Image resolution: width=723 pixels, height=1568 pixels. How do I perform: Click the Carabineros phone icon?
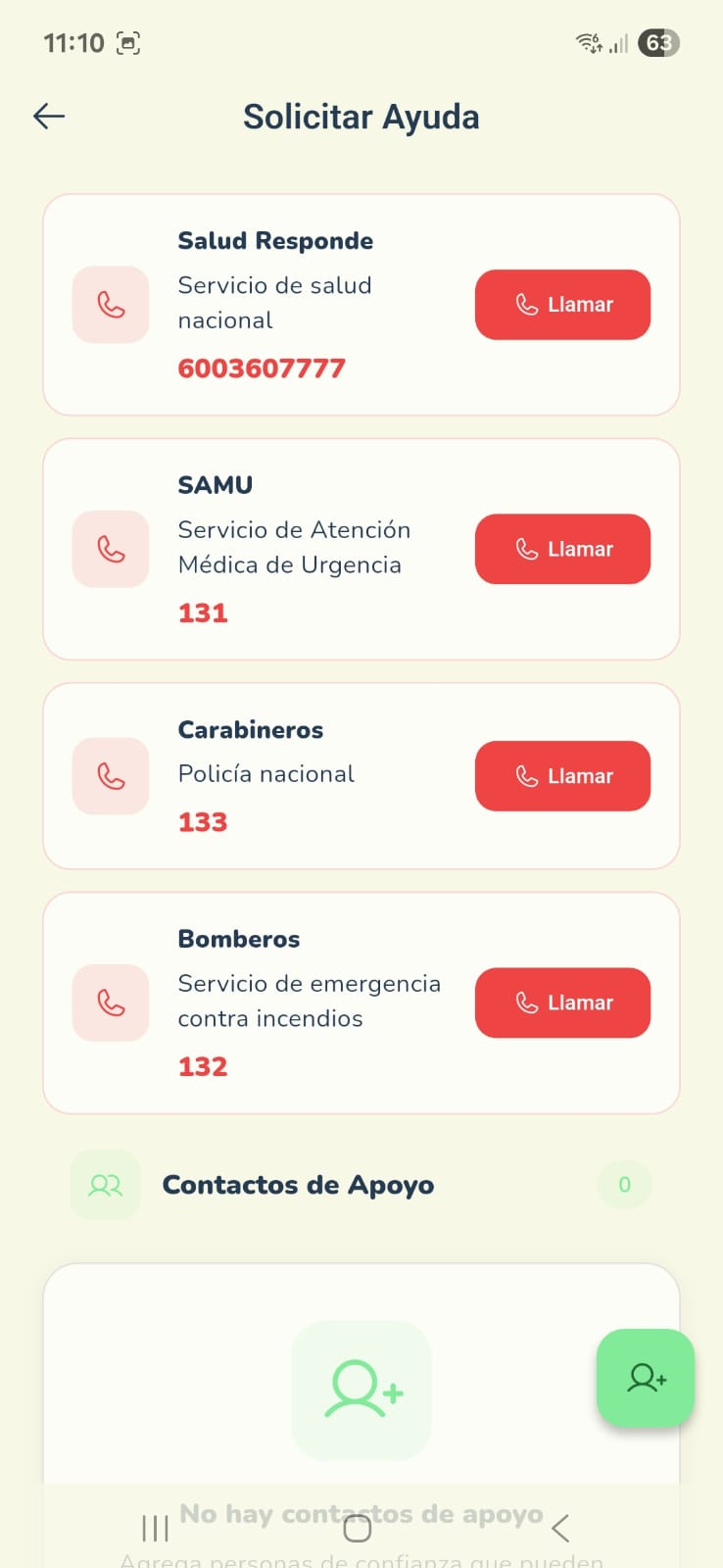pyautogui.click(x=110, y=775)
